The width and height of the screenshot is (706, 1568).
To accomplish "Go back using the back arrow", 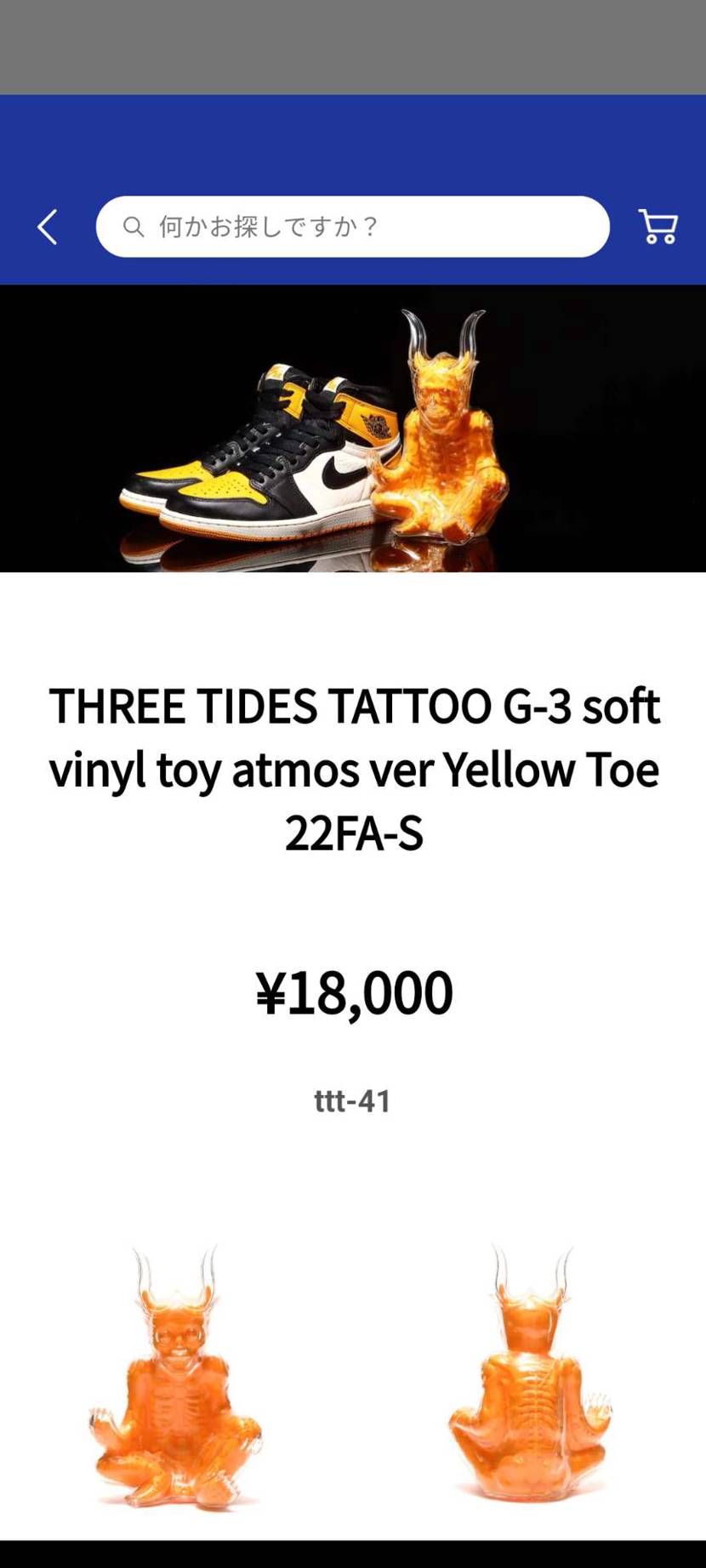I will (x=48, y=227).
